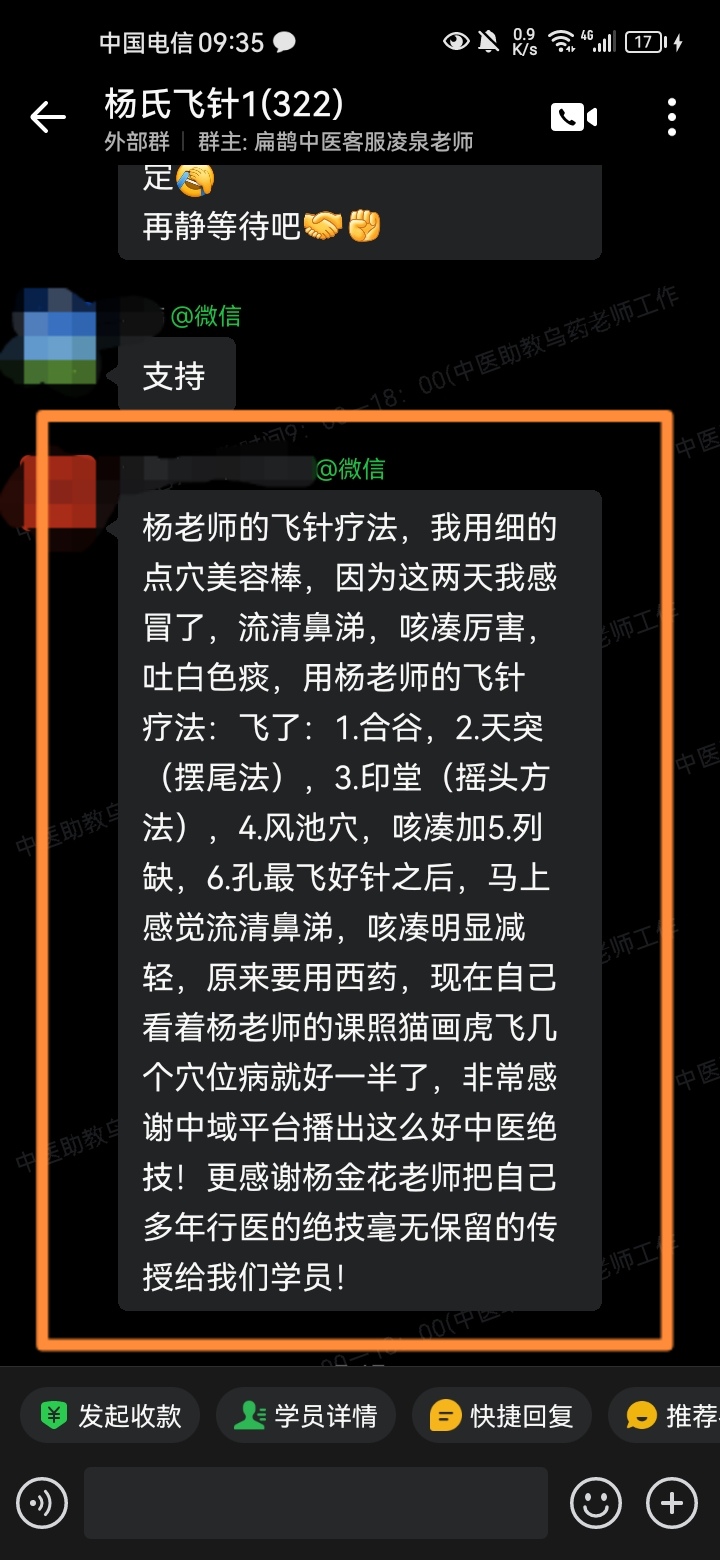
Task: Switch to voice message input
Action: point(43,1502)
